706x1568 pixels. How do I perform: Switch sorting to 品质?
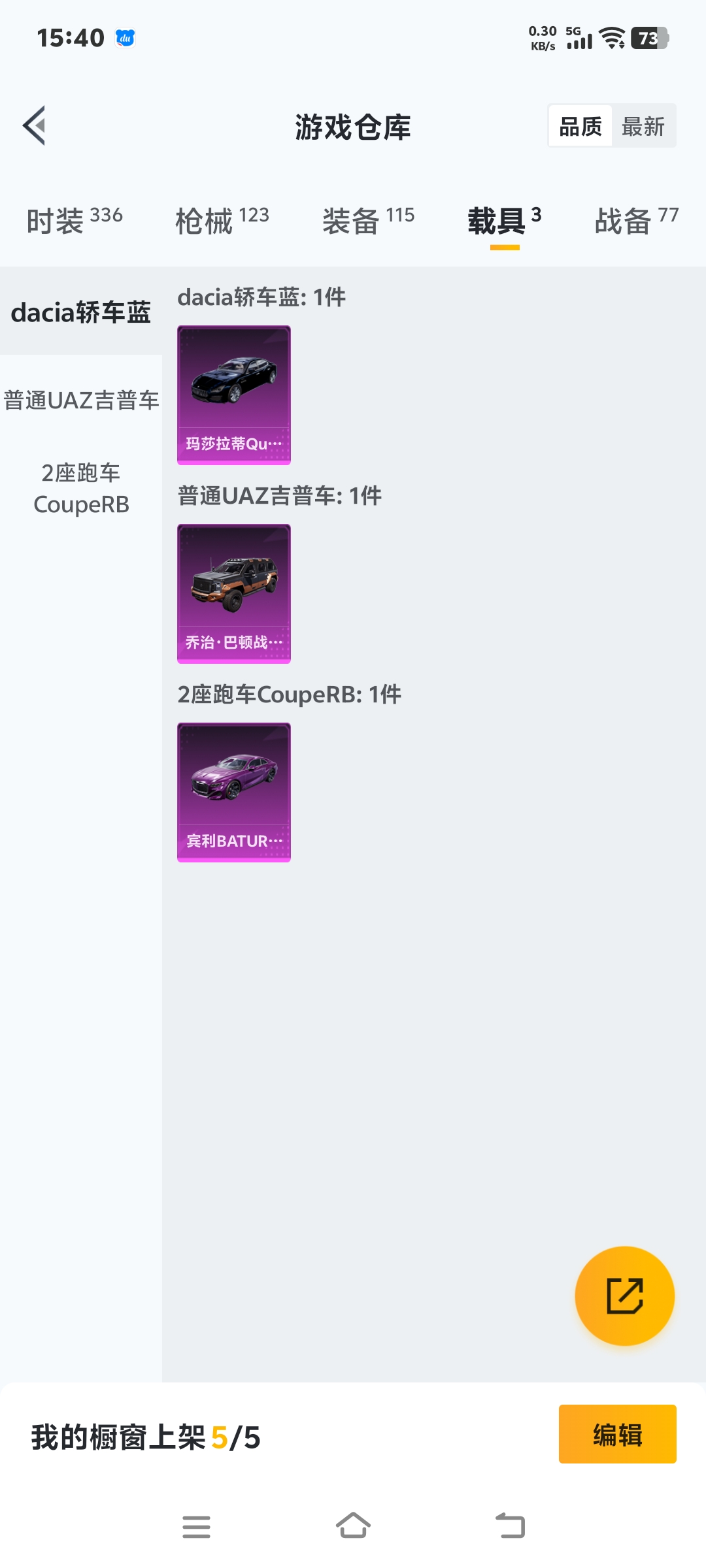point(580,126)
